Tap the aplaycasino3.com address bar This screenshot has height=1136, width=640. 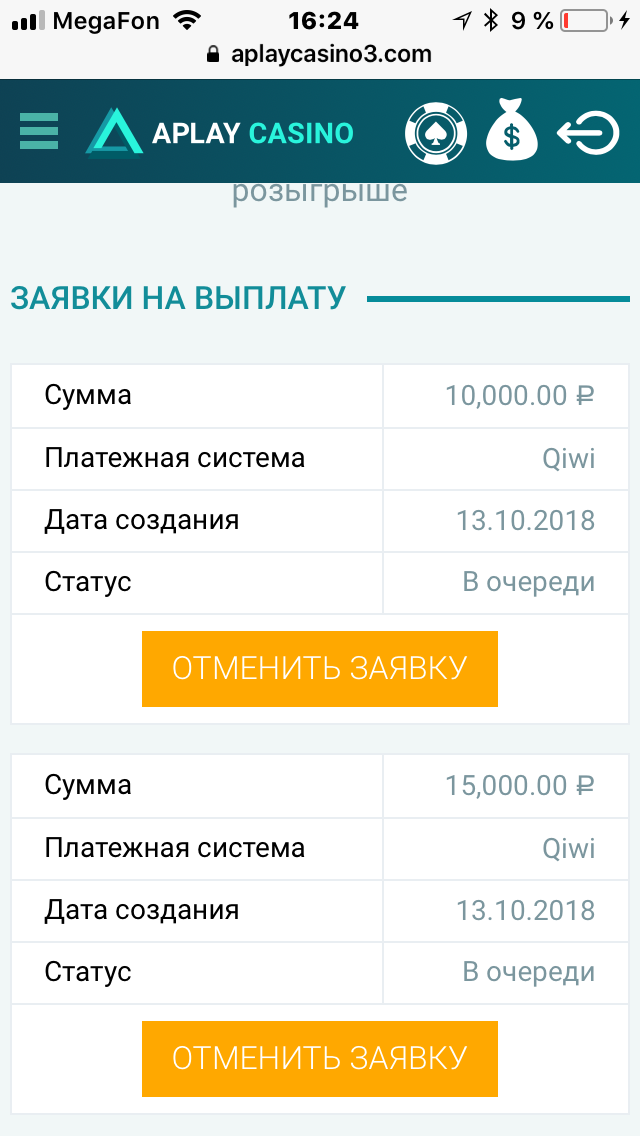point(320,54)
